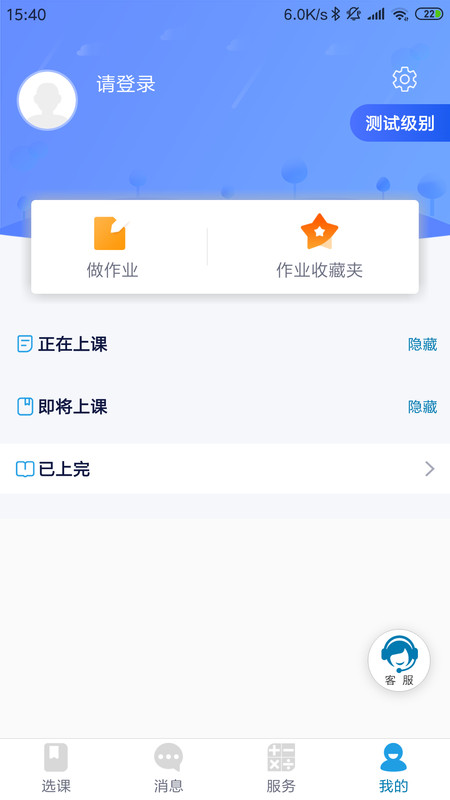
Task: Open the 测试级别 button
Action: click(x=400, y=123)
